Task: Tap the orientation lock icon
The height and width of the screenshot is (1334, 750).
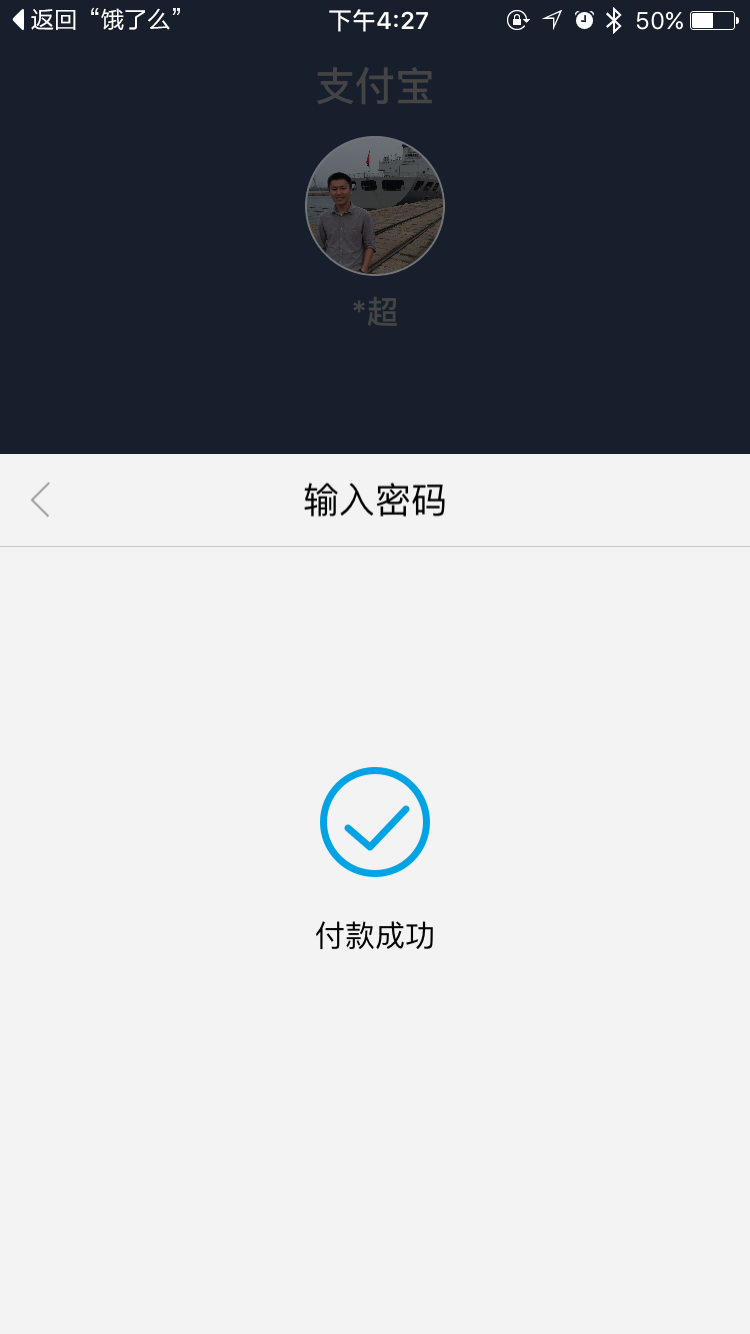Action: point(518,20)
